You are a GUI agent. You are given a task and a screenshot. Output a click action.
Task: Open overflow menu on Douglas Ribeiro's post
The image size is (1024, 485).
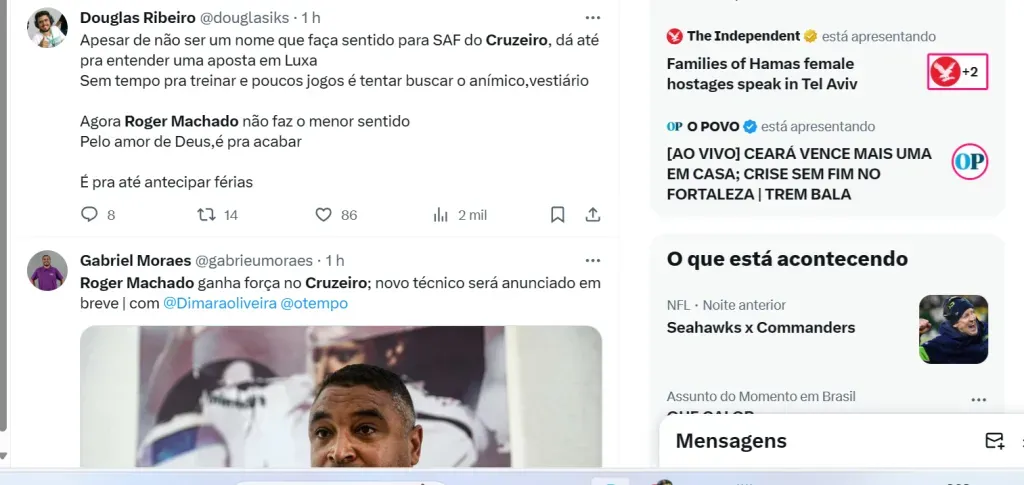[593, 18]
